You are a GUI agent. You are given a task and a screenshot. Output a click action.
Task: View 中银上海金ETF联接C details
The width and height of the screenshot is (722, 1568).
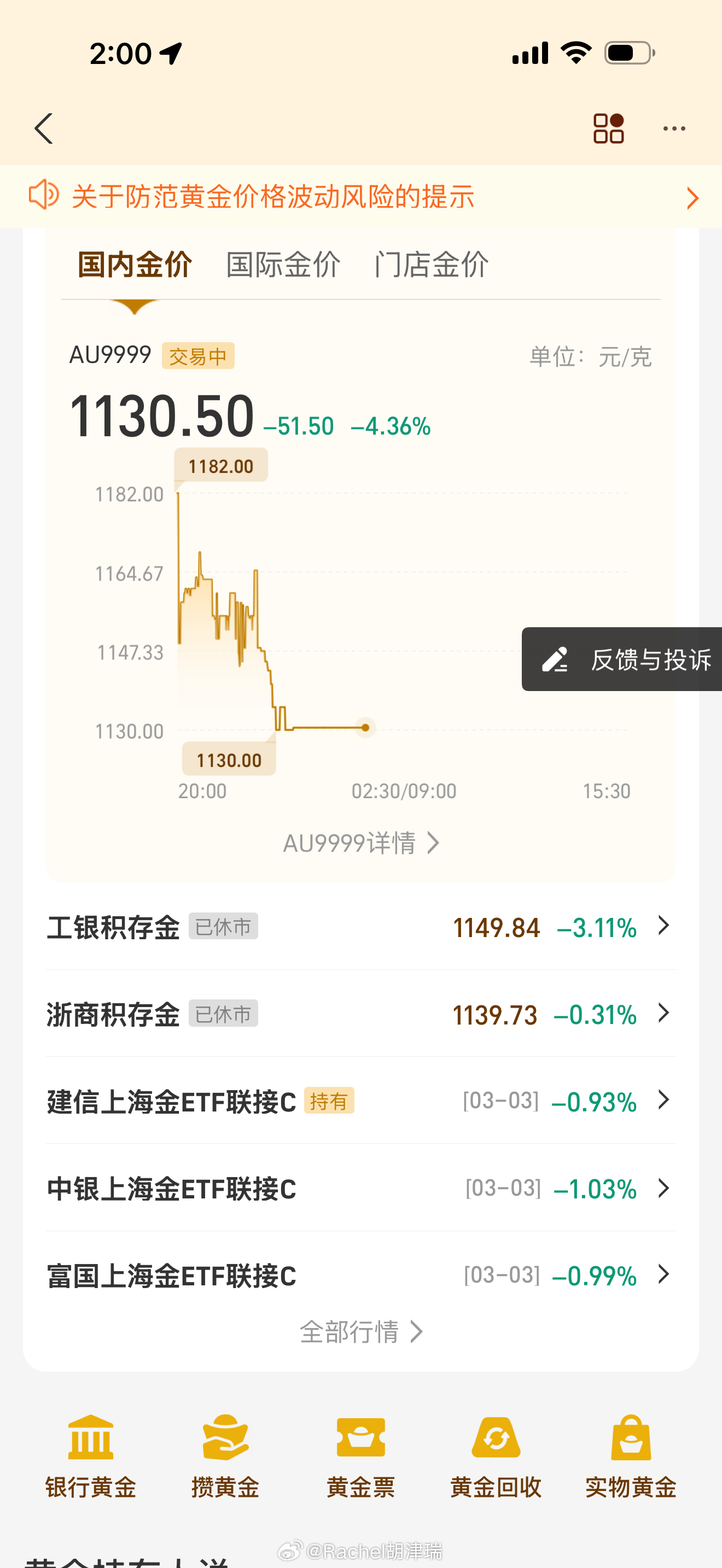tap(360, 1188)
